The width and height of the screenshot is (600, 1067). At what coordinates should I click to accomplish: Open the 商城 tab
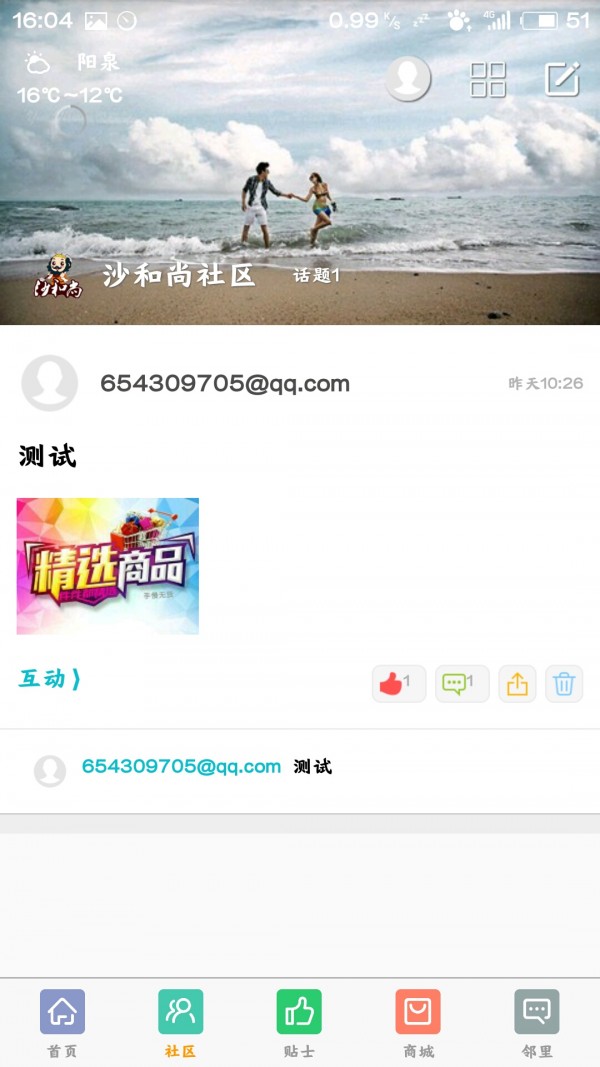[418, 1023]
